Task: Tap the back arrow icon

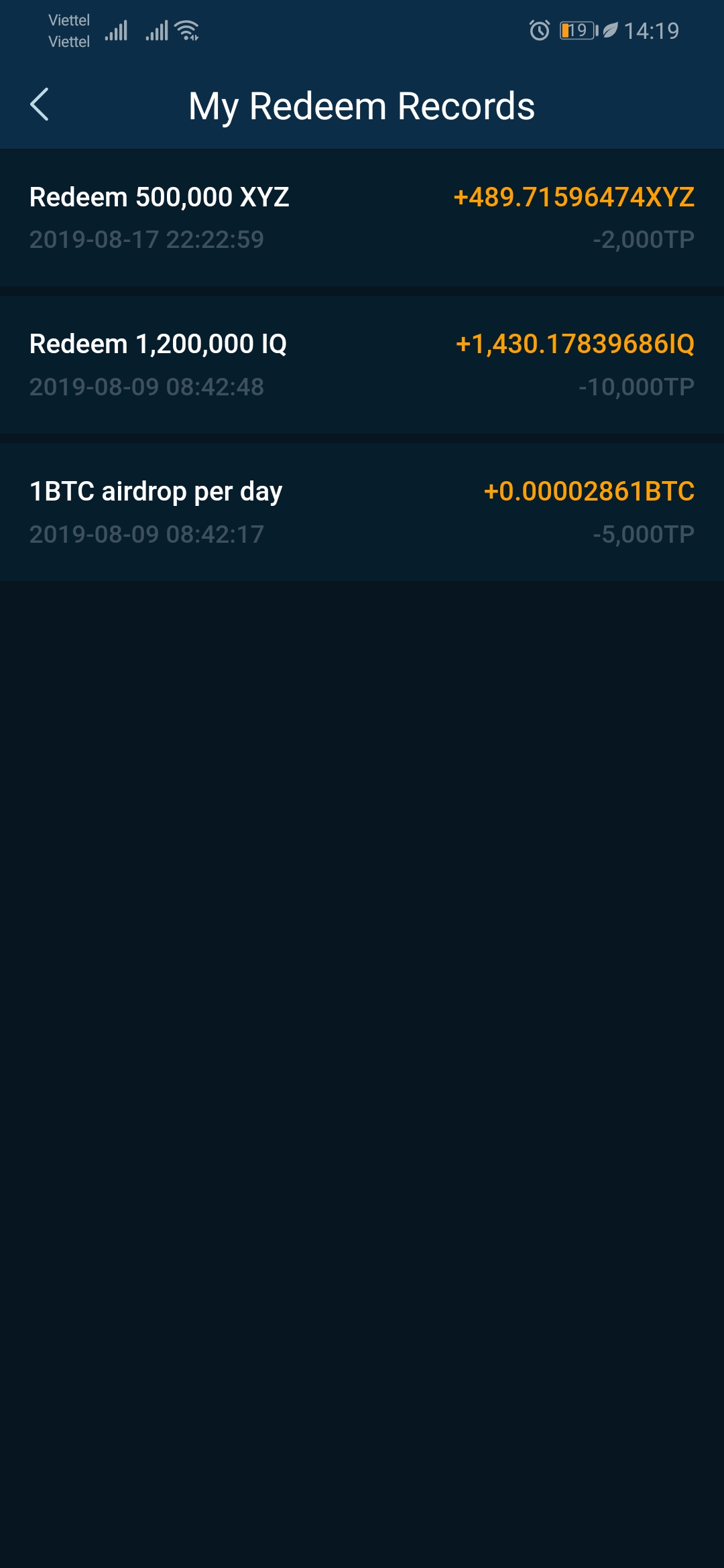Action: (x=40, y=105)
